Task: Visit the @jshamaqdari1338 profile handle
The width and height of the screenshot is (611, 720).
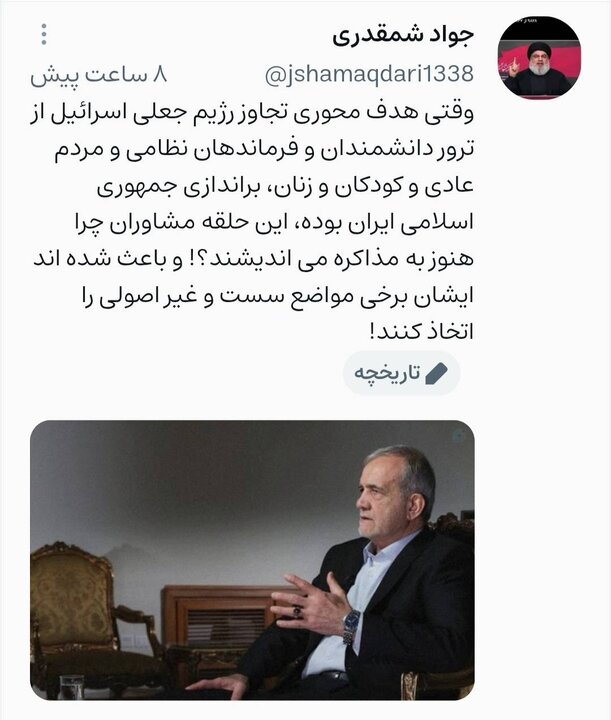Action: tap(382, 75)
